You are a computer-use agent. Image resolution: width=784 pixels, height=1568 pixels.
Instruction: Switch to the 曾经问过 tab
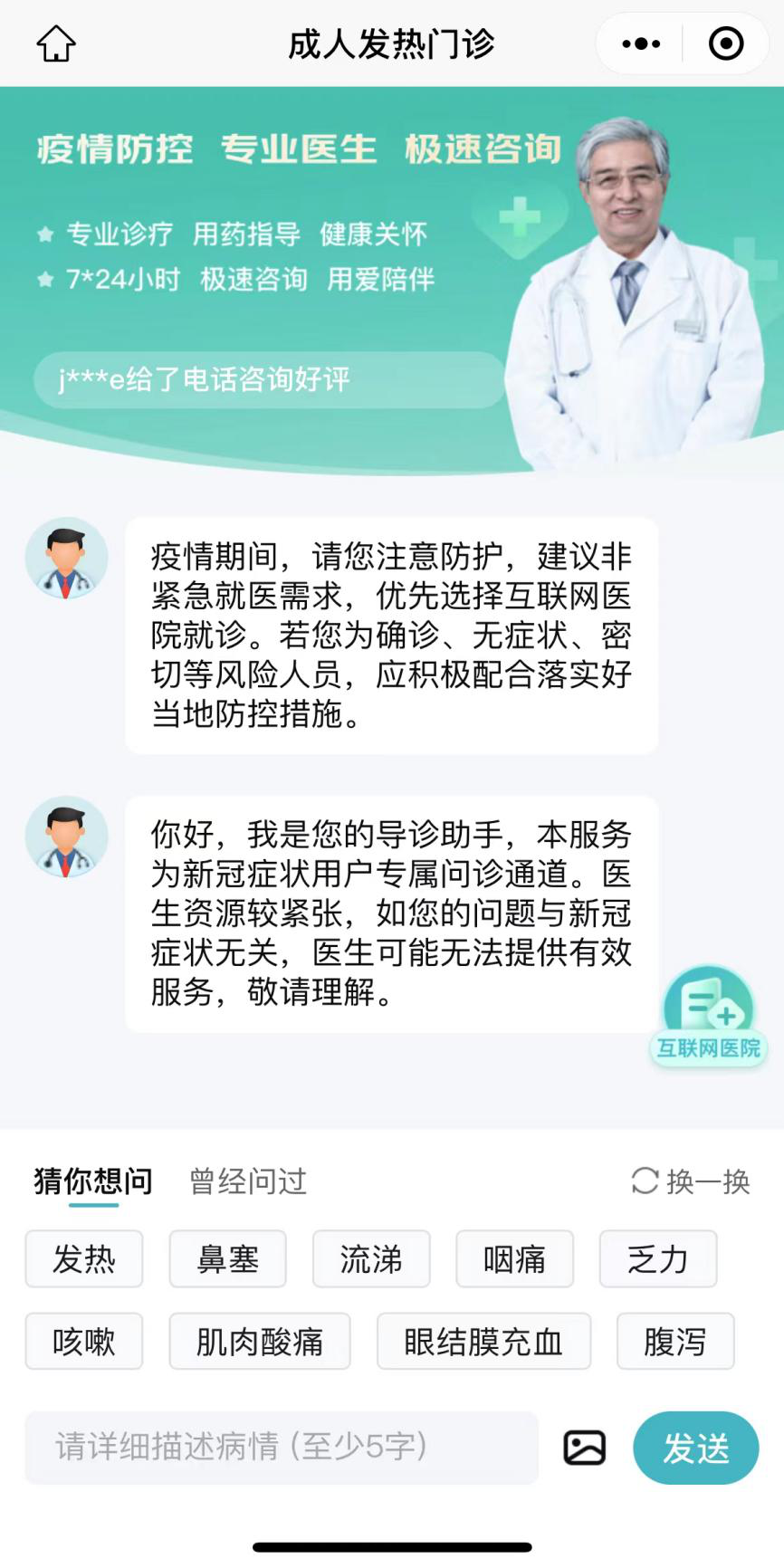point(248,1181)
